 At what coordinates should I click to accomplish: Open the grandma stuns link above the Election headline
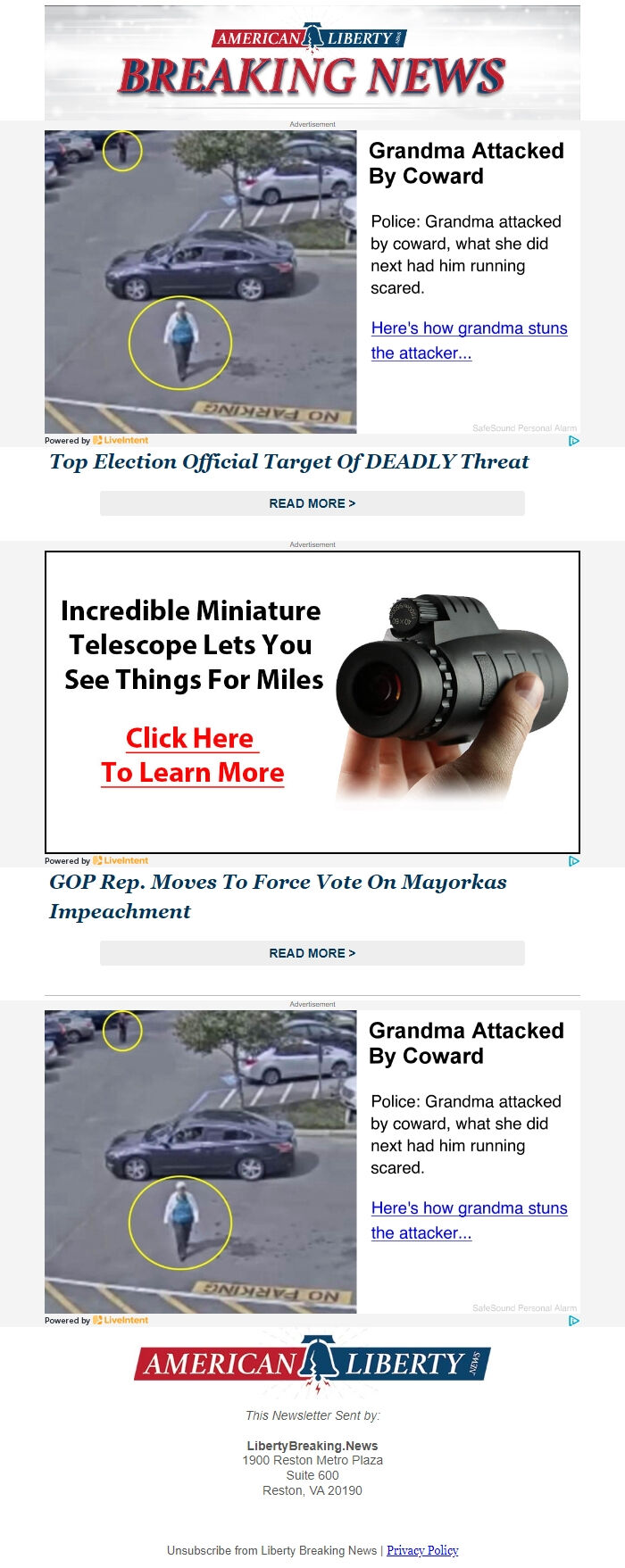tap(468, 340)
